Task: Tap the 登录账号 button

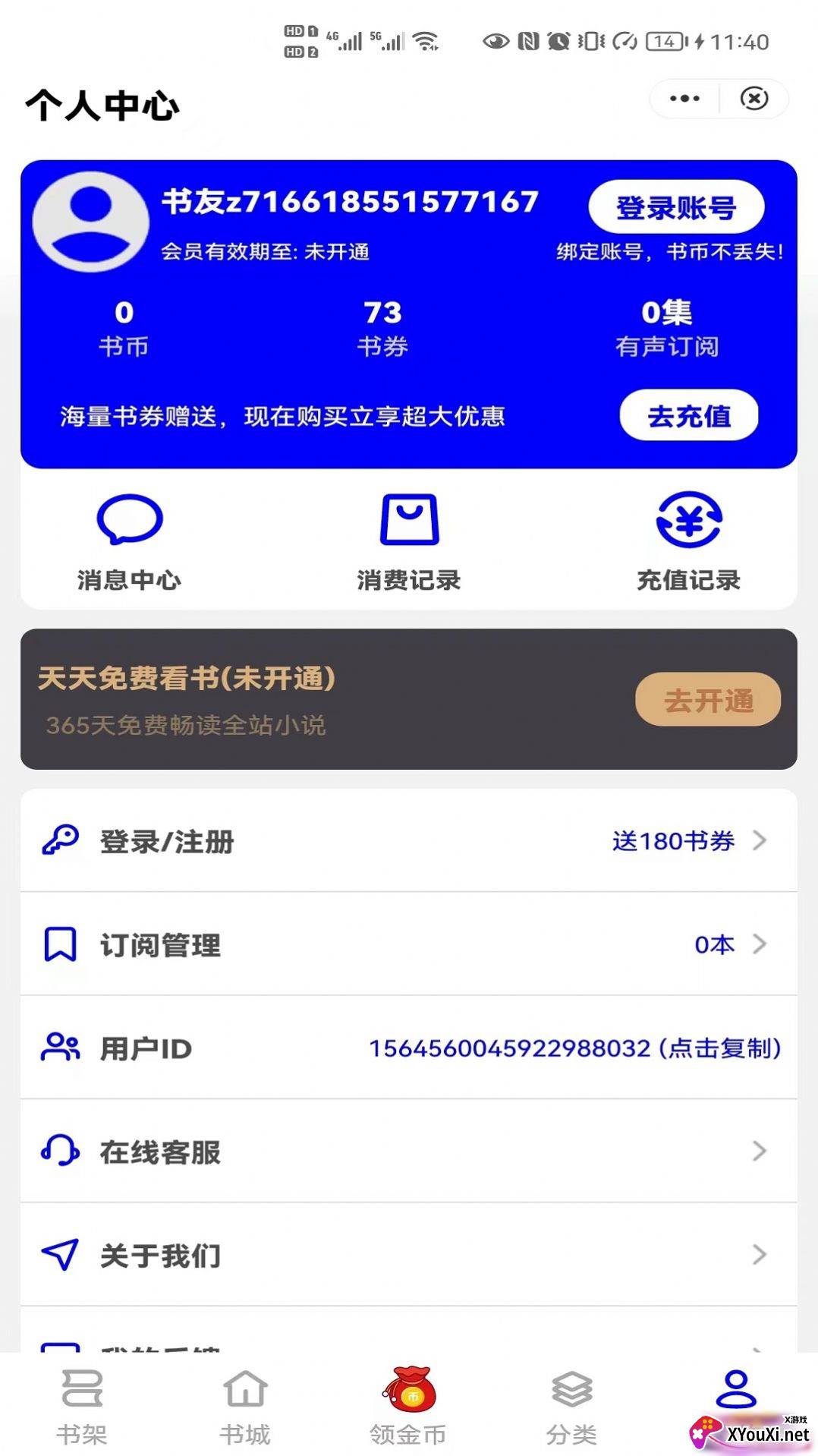Action: point(675,207)
